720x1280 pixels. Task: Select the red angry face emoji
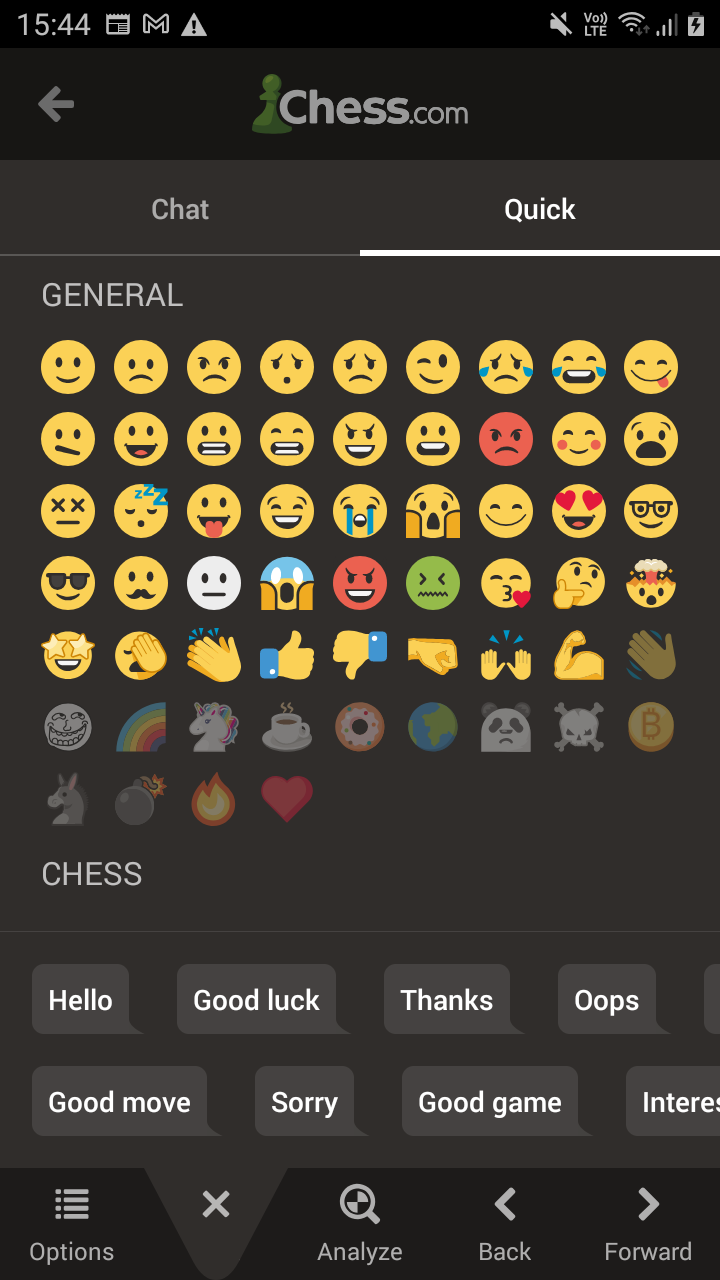506,439
